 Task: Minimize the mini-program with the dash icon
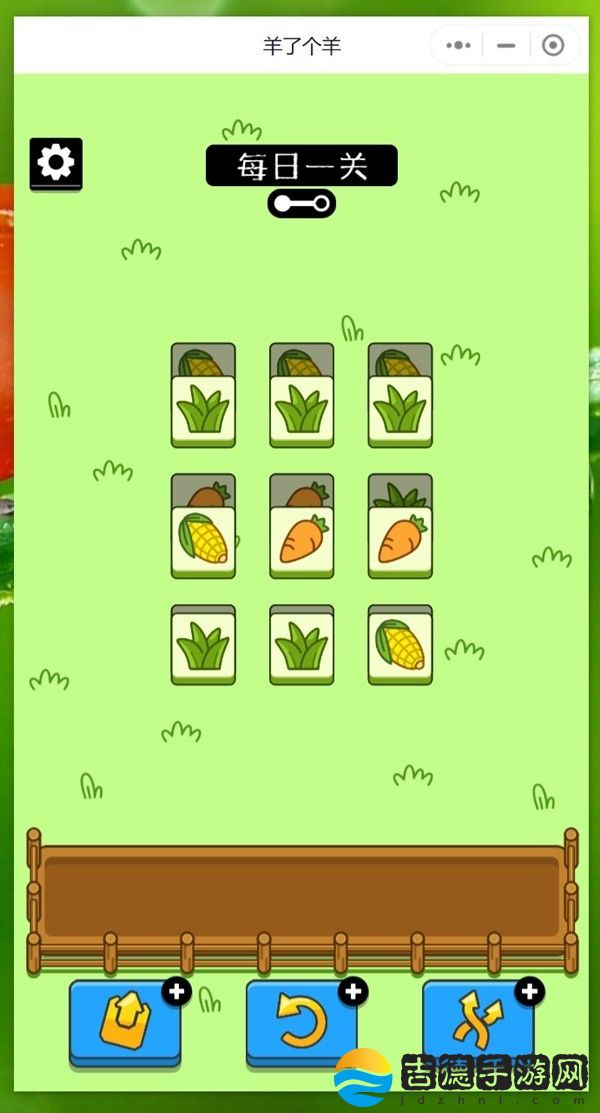click(x=506, y=45)
